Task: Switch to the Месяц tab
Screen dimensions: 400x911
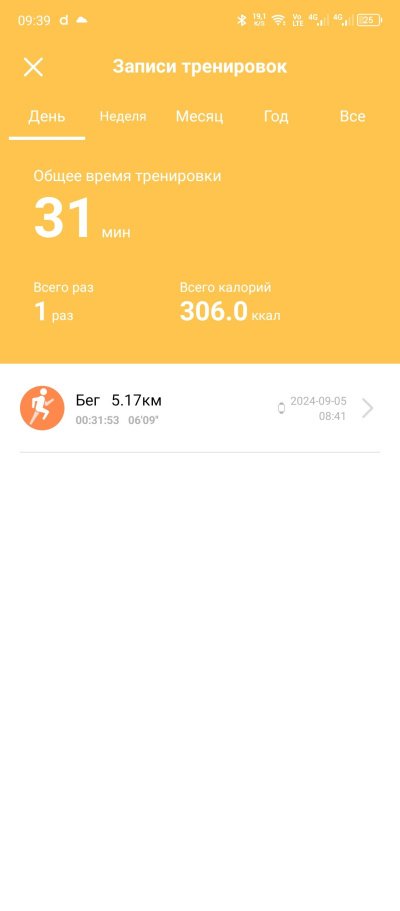Action: pos(199,116)
